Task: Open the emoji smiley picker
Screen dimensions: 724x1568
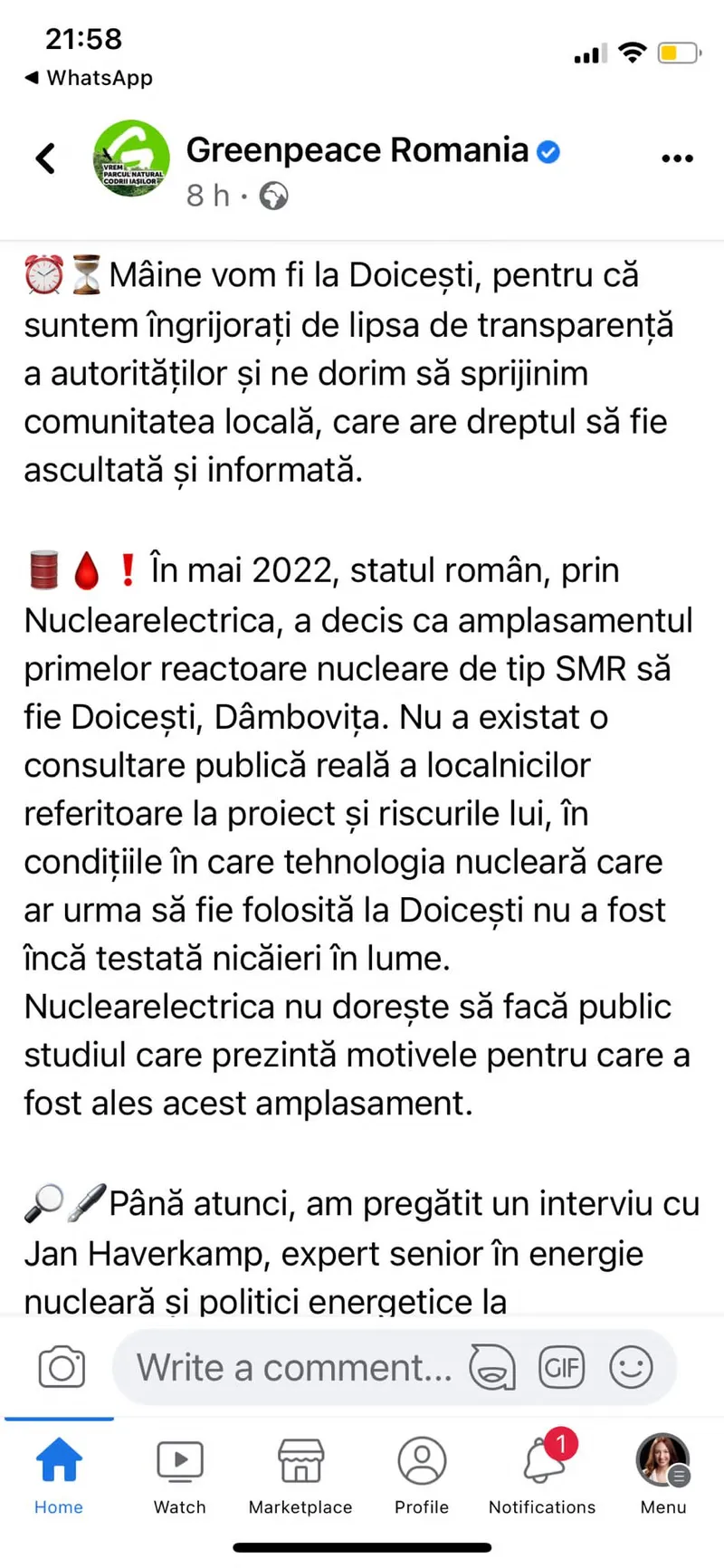Action: (631, 1367)
